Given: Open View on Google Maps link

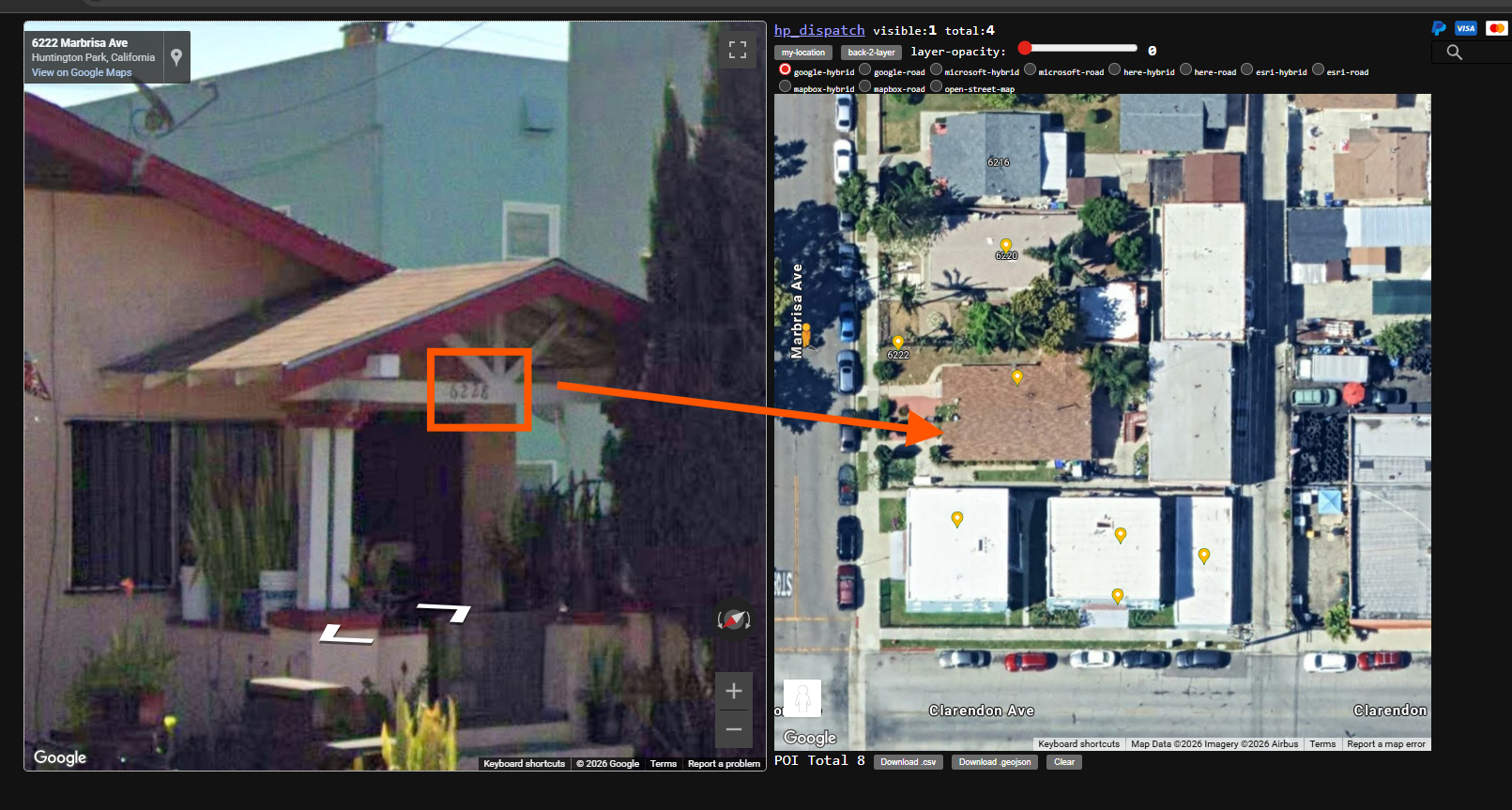Looking at the screenshot, I should click(82, 72).
